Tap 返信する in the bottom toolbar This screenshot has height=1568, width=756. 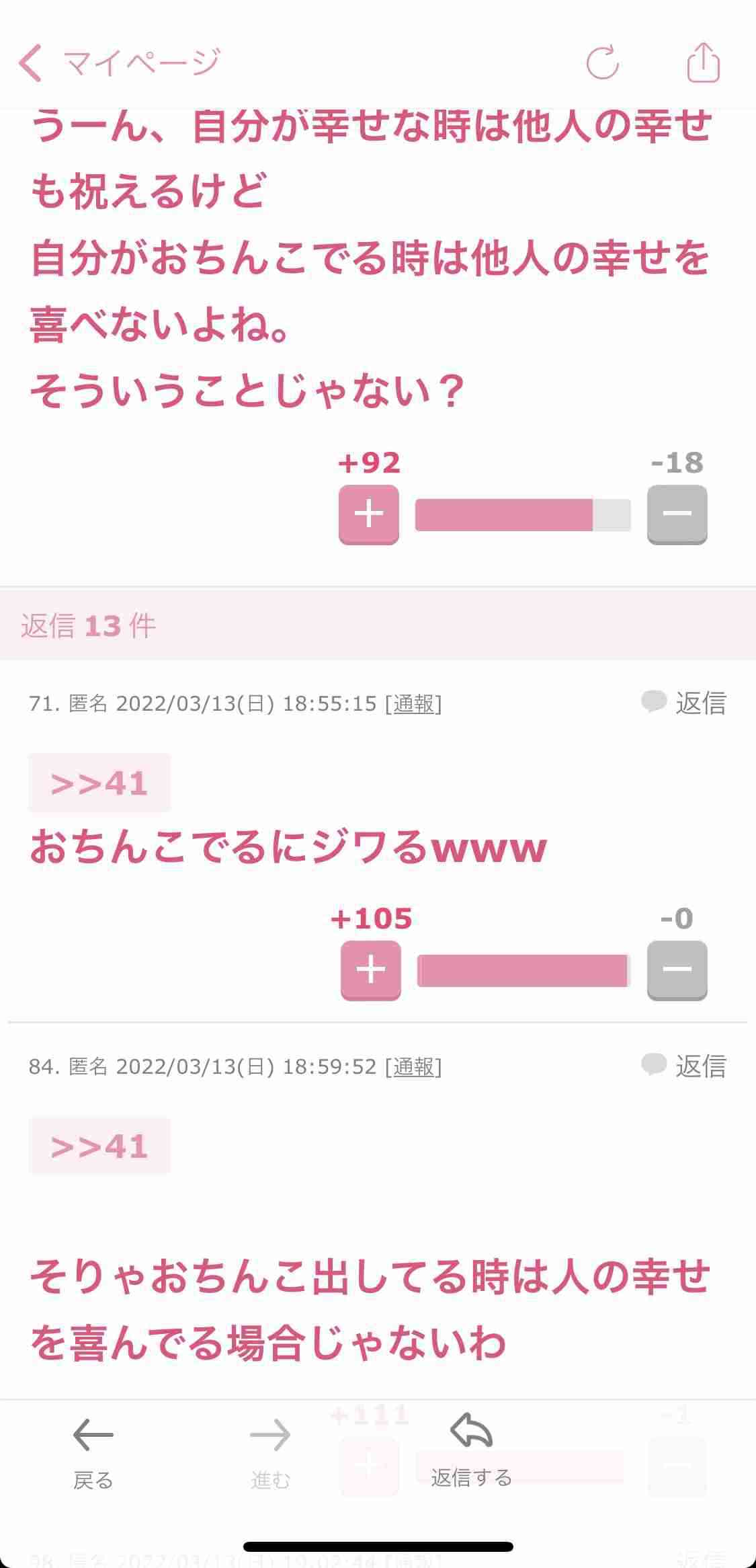tap(471, 1450)
